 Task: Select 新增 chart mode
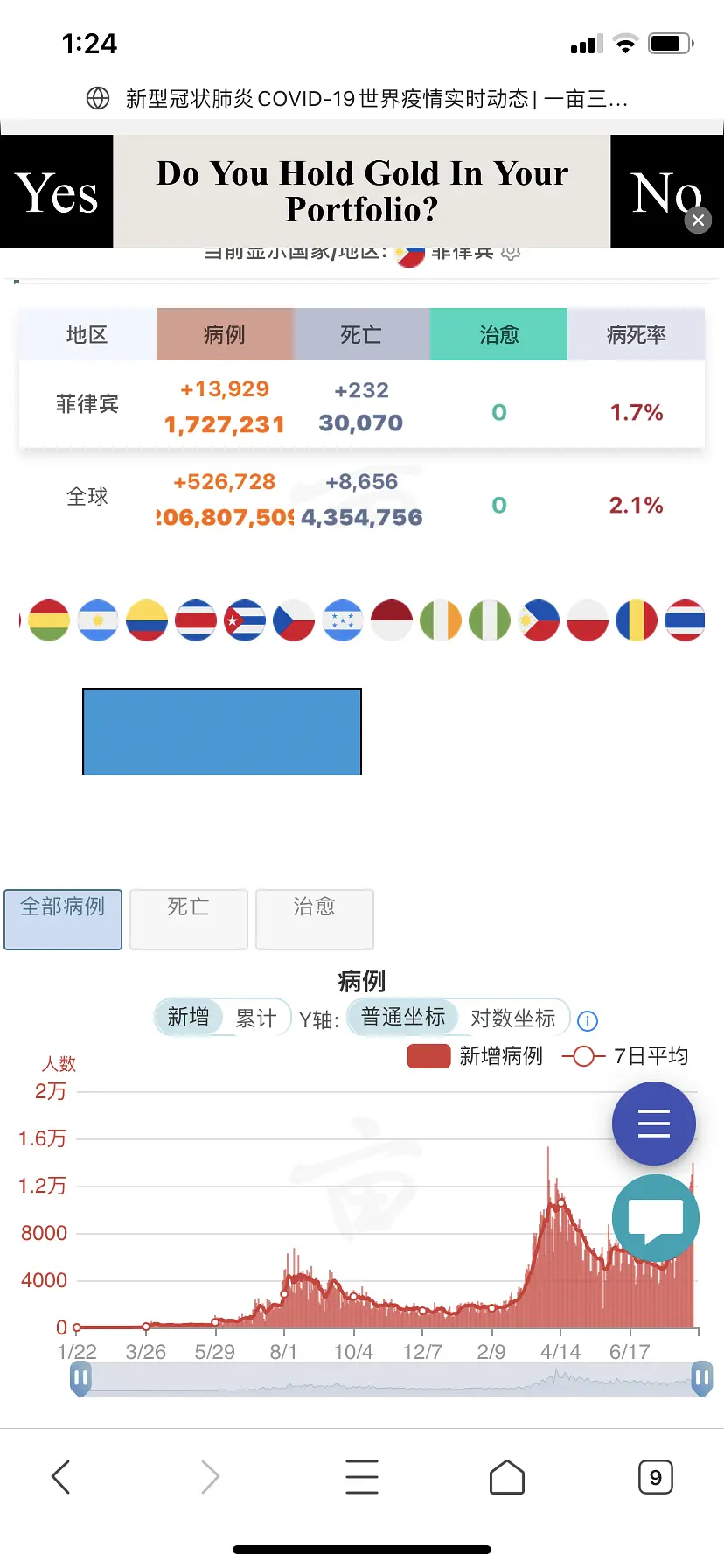189,1017
